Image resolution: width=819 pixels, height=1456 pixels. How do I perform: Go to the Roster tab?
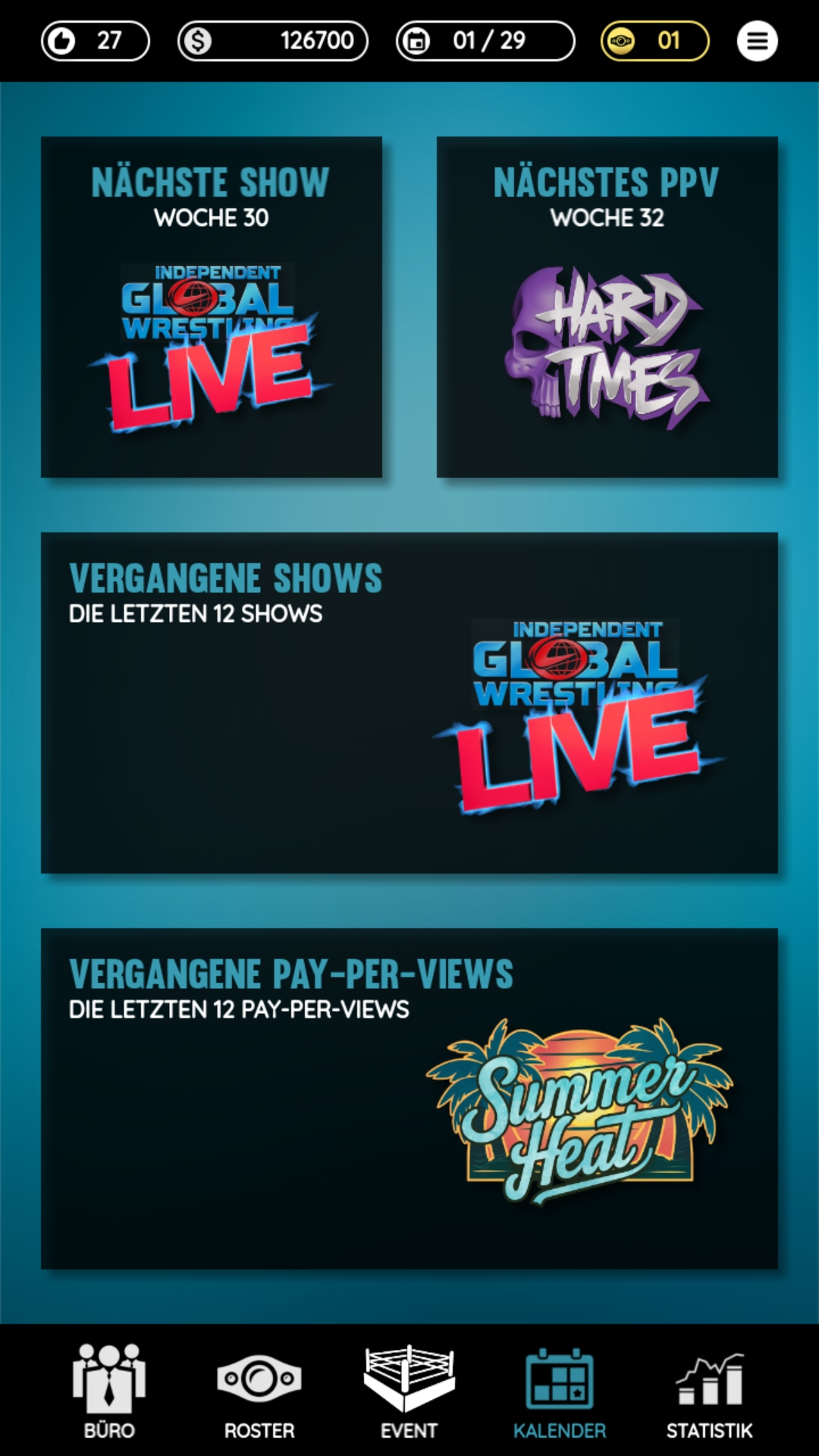(259, 1392)
